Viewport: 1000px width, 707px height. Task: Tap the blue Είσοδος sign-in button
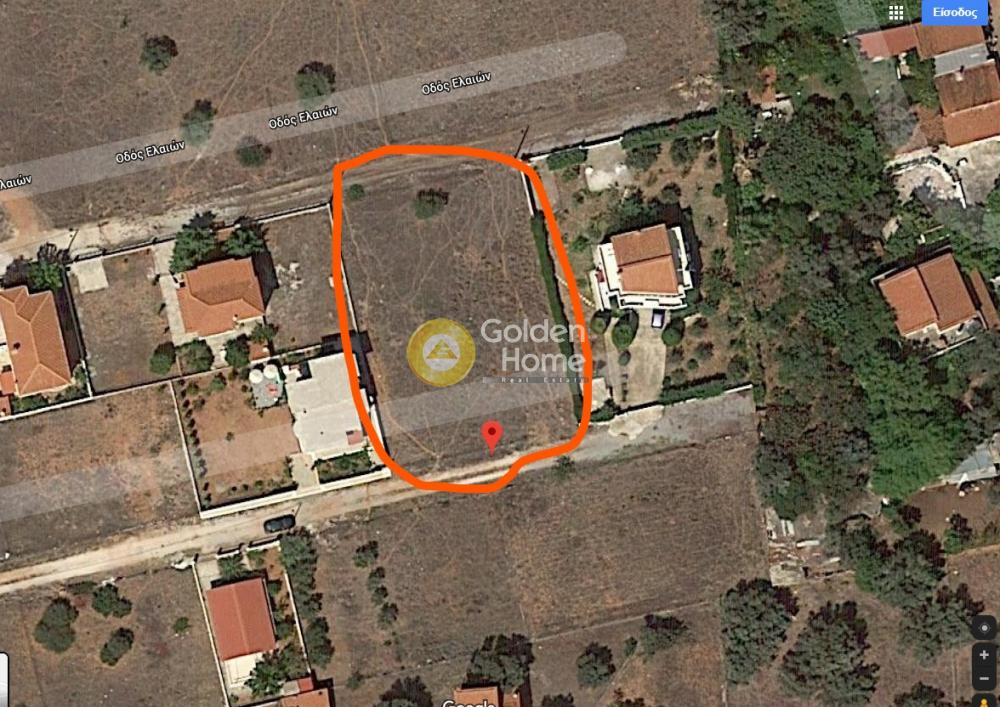click(954, 13)
